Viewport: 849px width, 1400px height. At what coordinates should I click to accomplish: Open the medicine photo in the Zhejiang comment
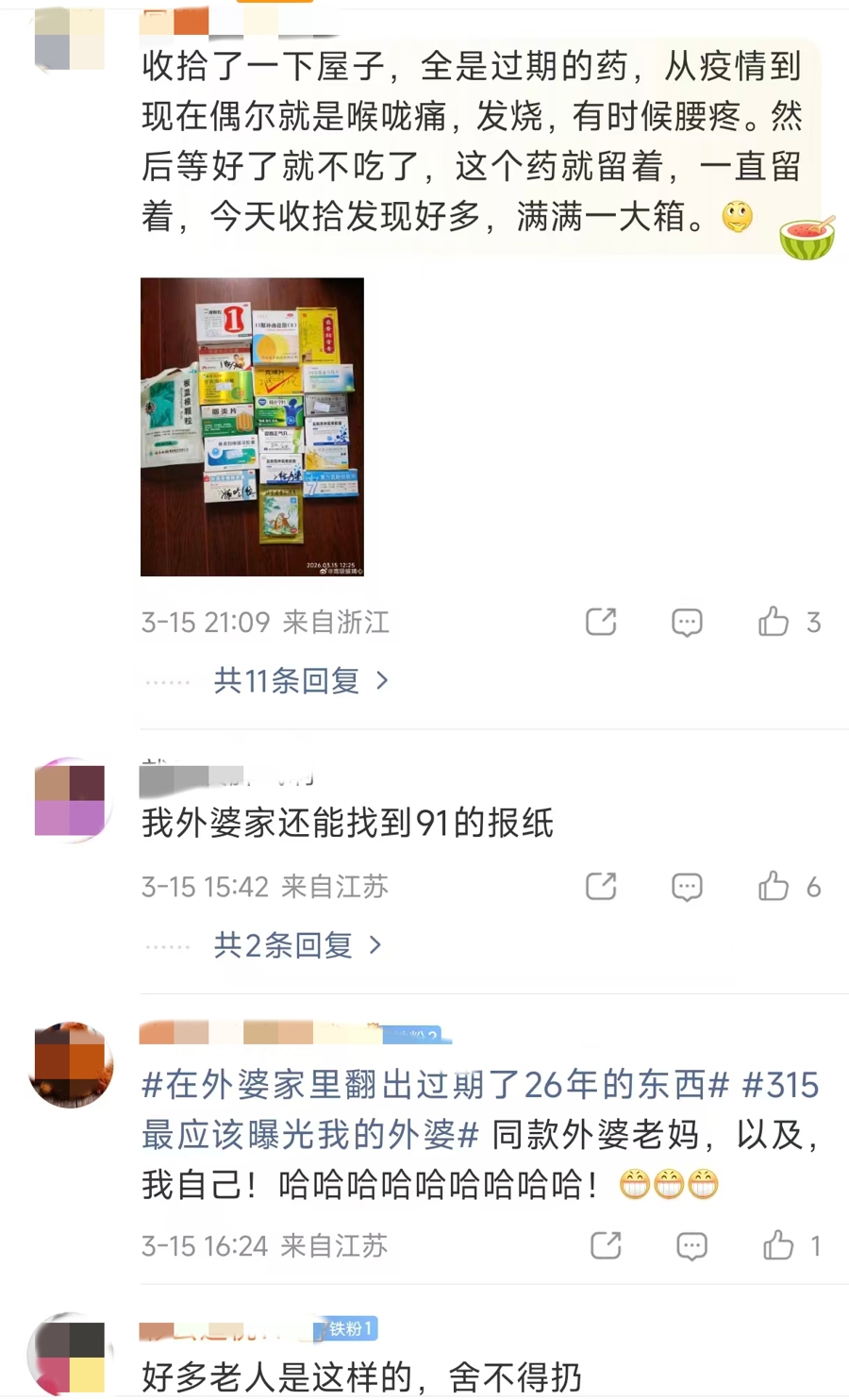(x=252, y=426)
